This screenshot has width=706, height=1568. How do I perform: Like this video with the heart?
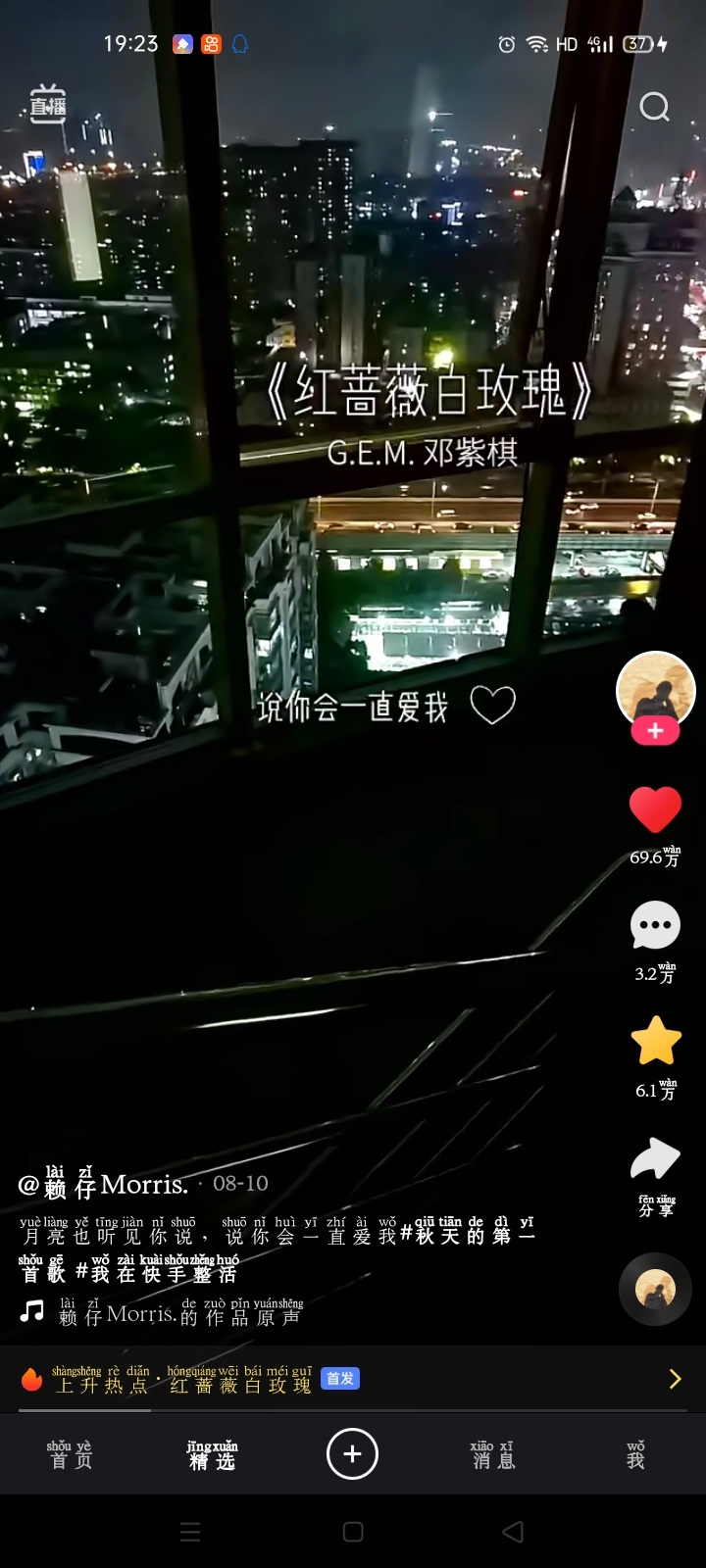coord(655,810)
